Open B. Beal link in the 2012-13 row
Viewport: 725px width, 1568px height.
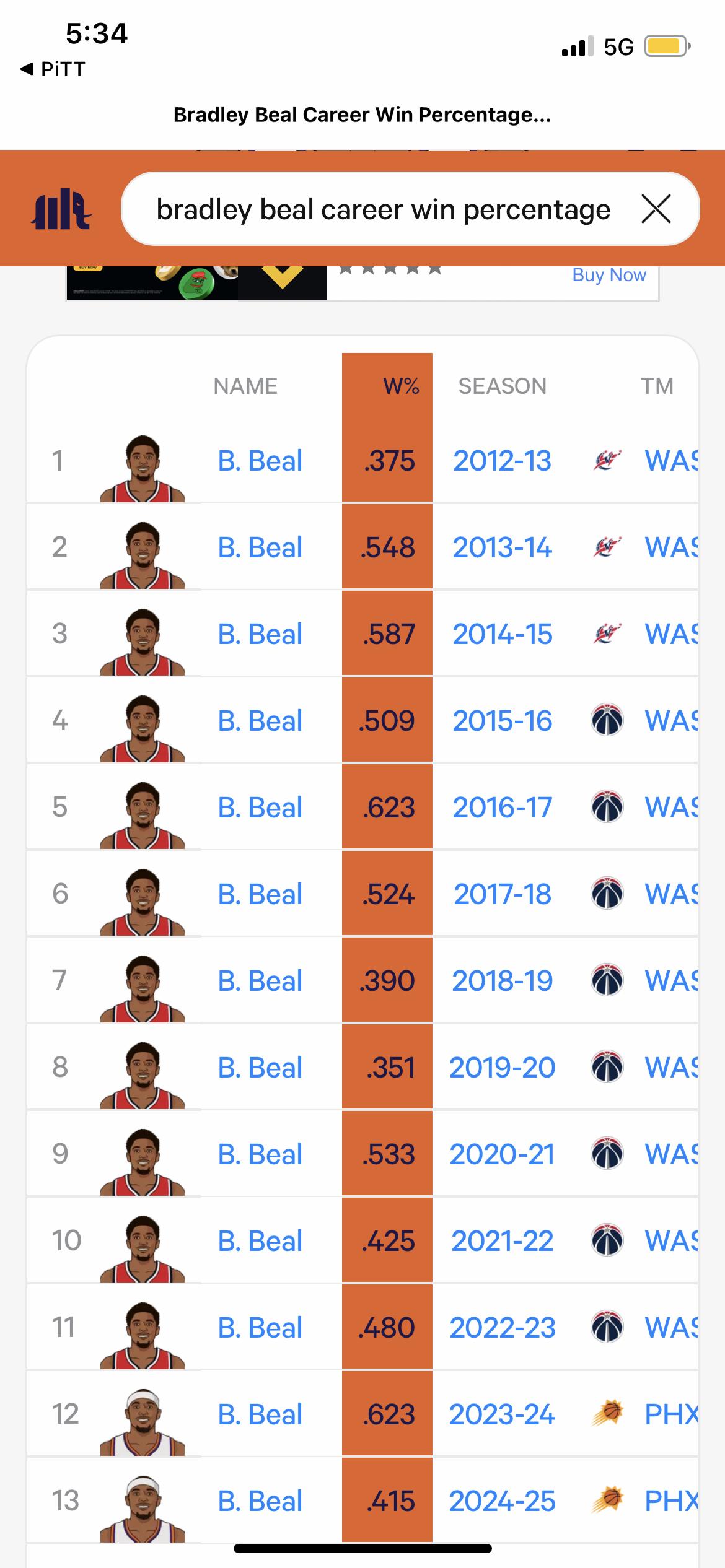[x=260, y=461]
